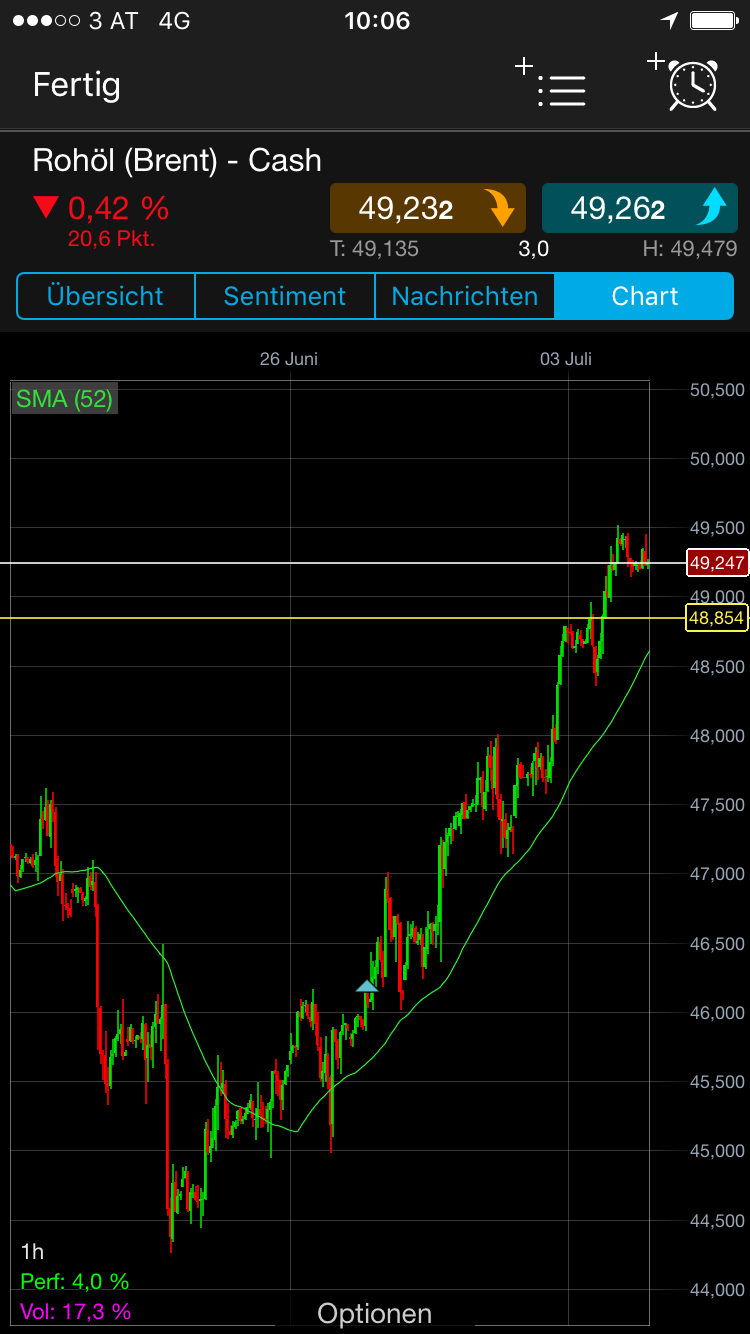Switch to the Übersicht tab

click(105, 296)
